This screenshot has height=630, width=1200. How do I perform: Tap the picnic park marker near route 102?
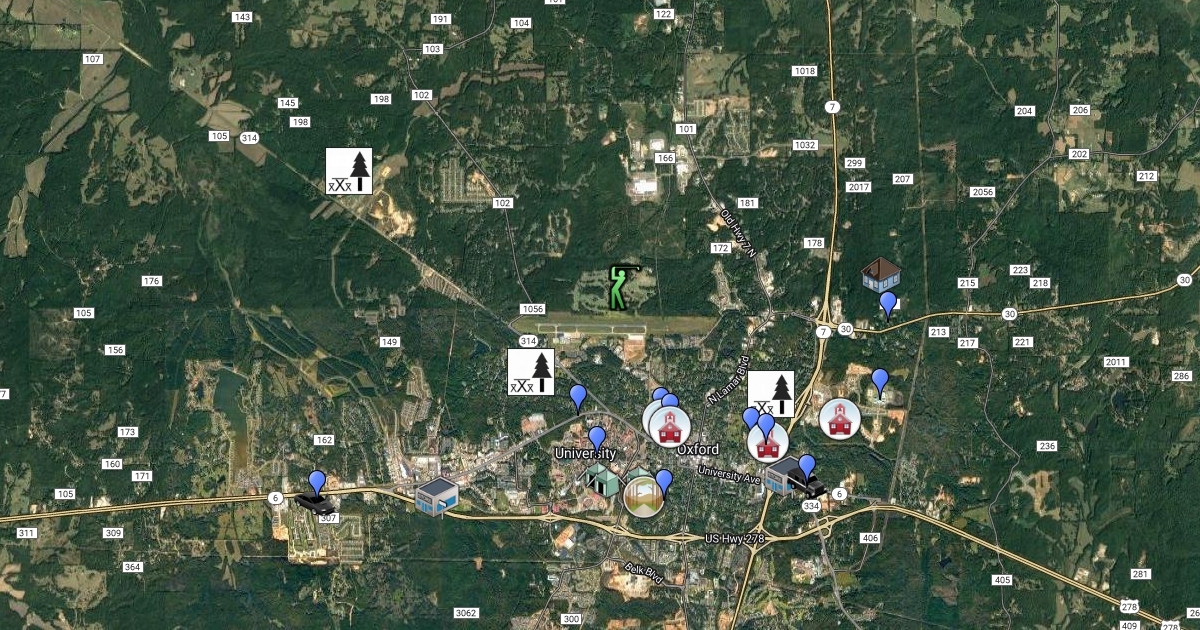tap(349, 171)
